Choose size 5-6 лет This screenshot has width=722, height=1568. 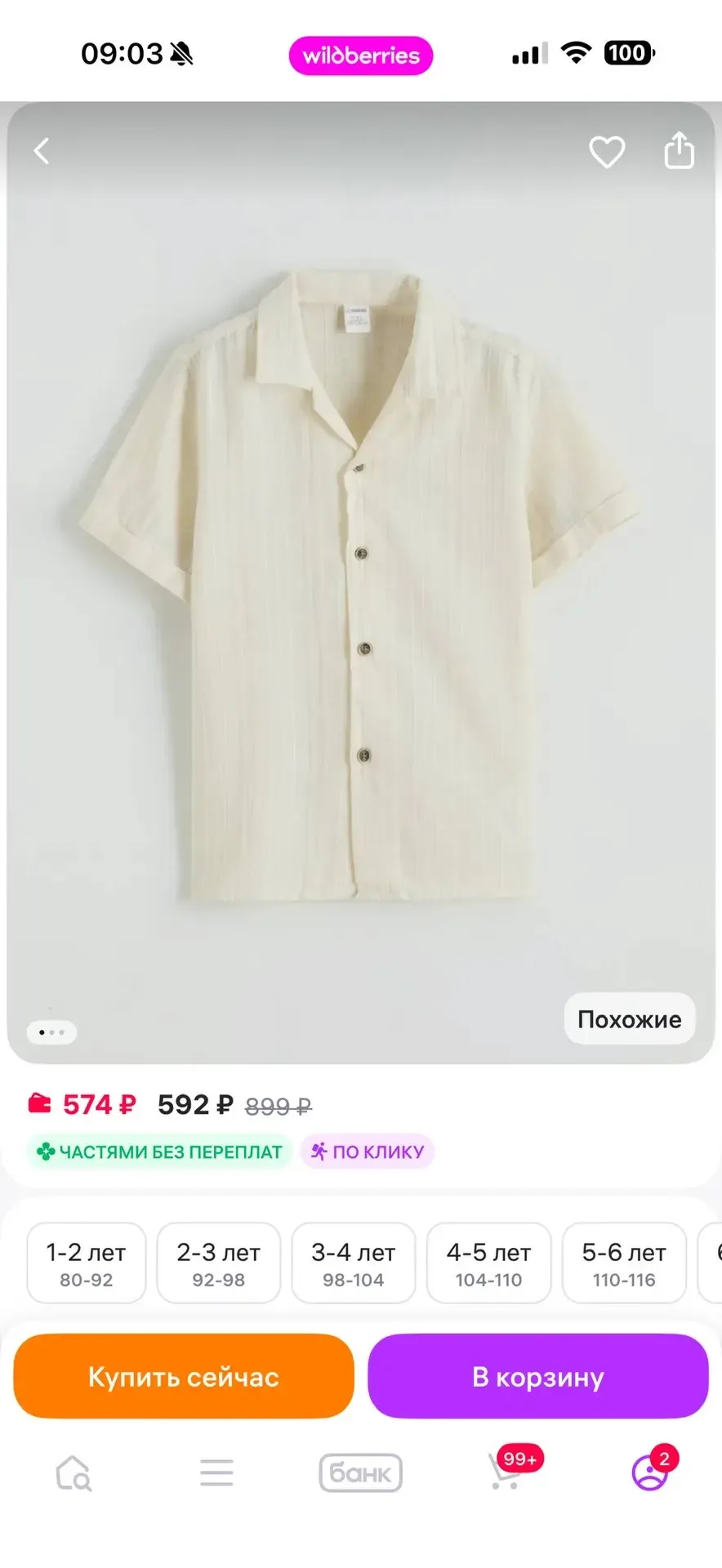[x=624, y=1263]
